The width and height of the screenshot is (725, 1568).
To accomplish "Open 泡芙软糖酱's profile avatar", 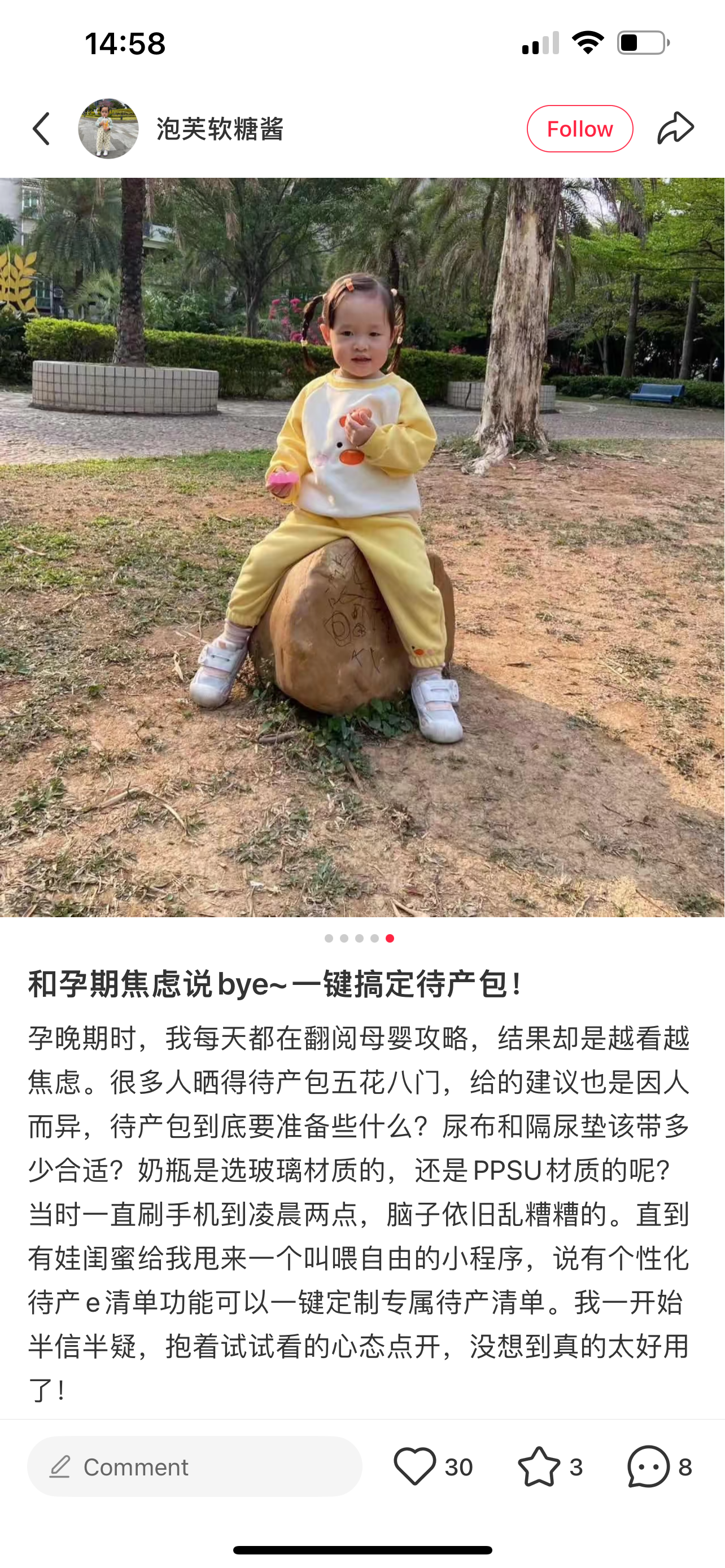I will [108, 129].
